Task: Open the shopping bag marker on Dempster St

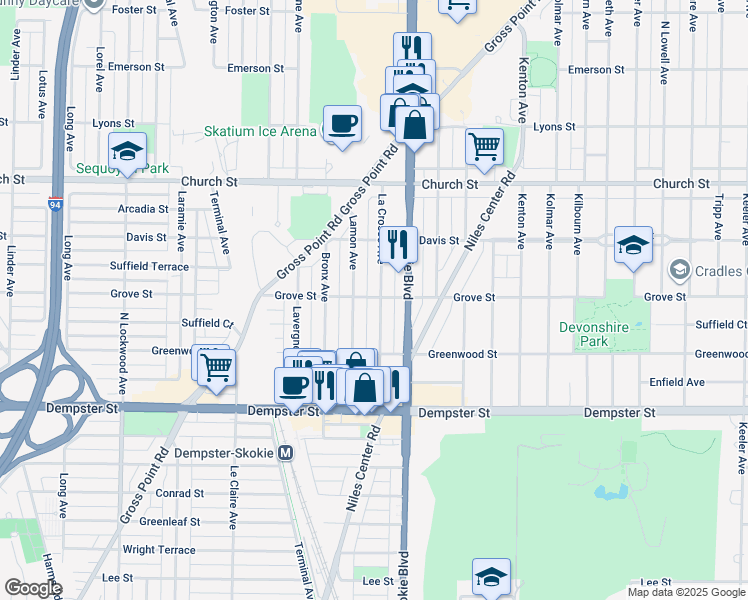Action: pyautogui.click(x=364, y=388)
